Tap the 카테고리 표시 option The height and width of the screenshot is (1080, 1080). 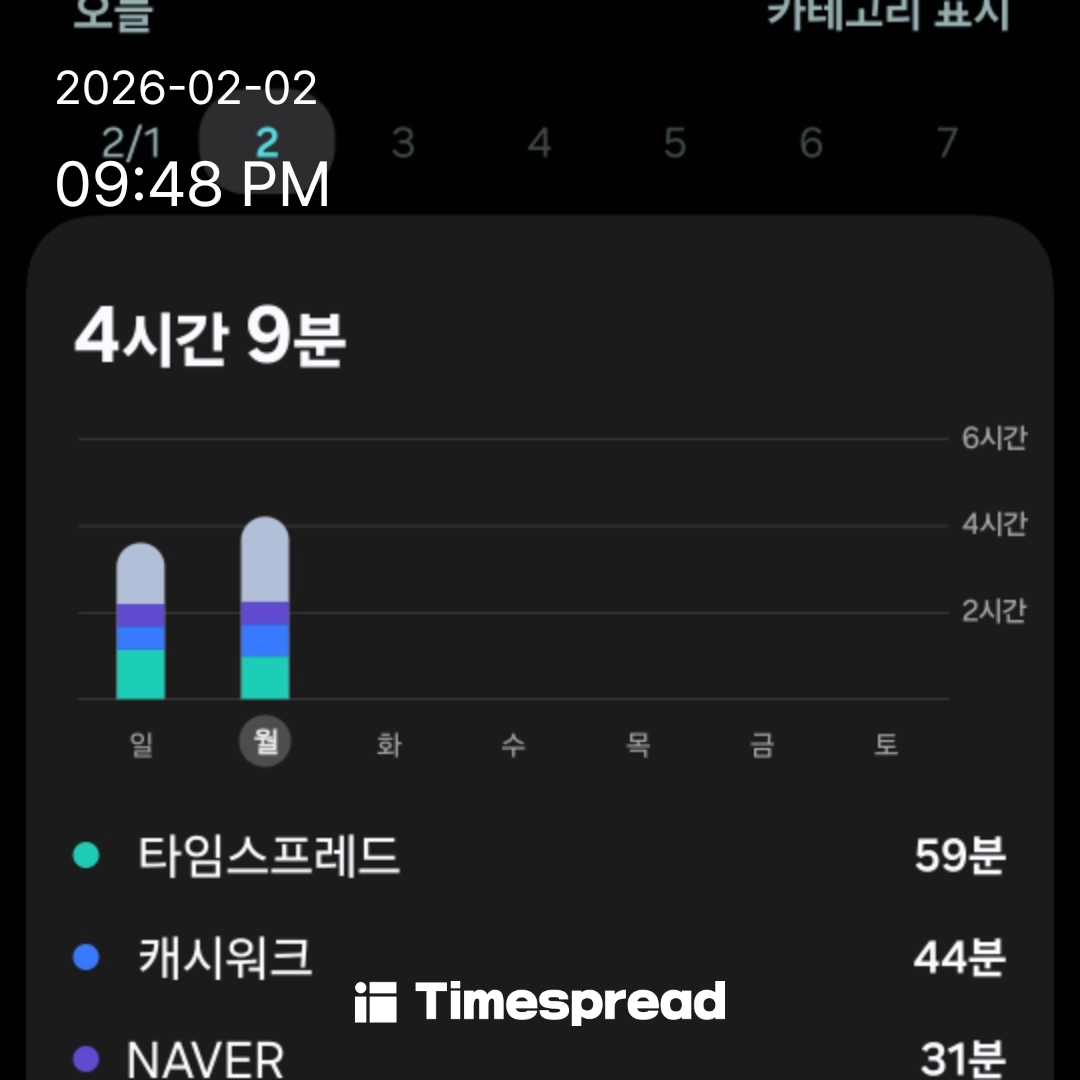pyautogui.click(x=888, y=14)
